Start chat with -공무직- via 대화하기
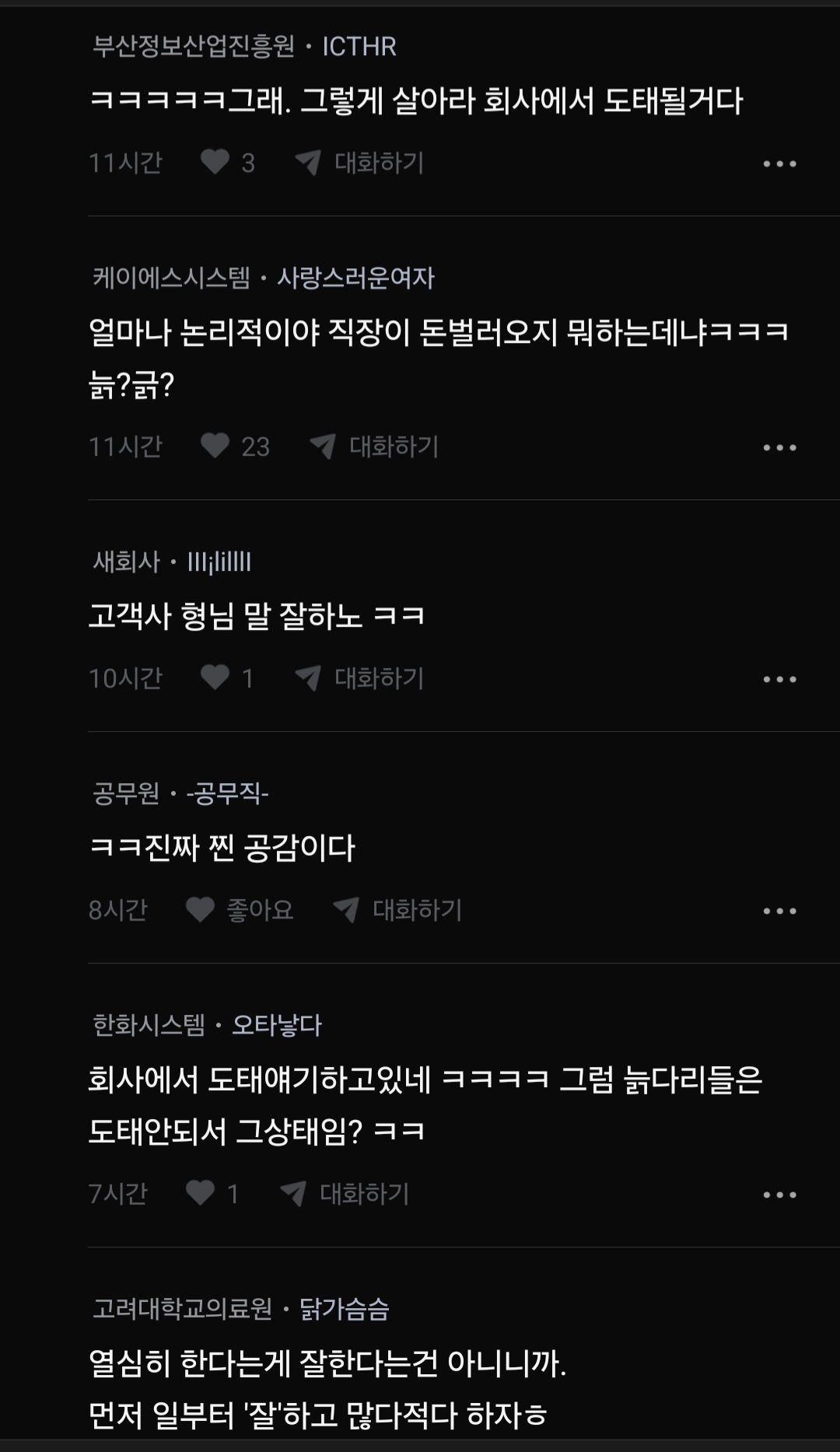Screen dimensions: 840x1452 coord(398,909)
